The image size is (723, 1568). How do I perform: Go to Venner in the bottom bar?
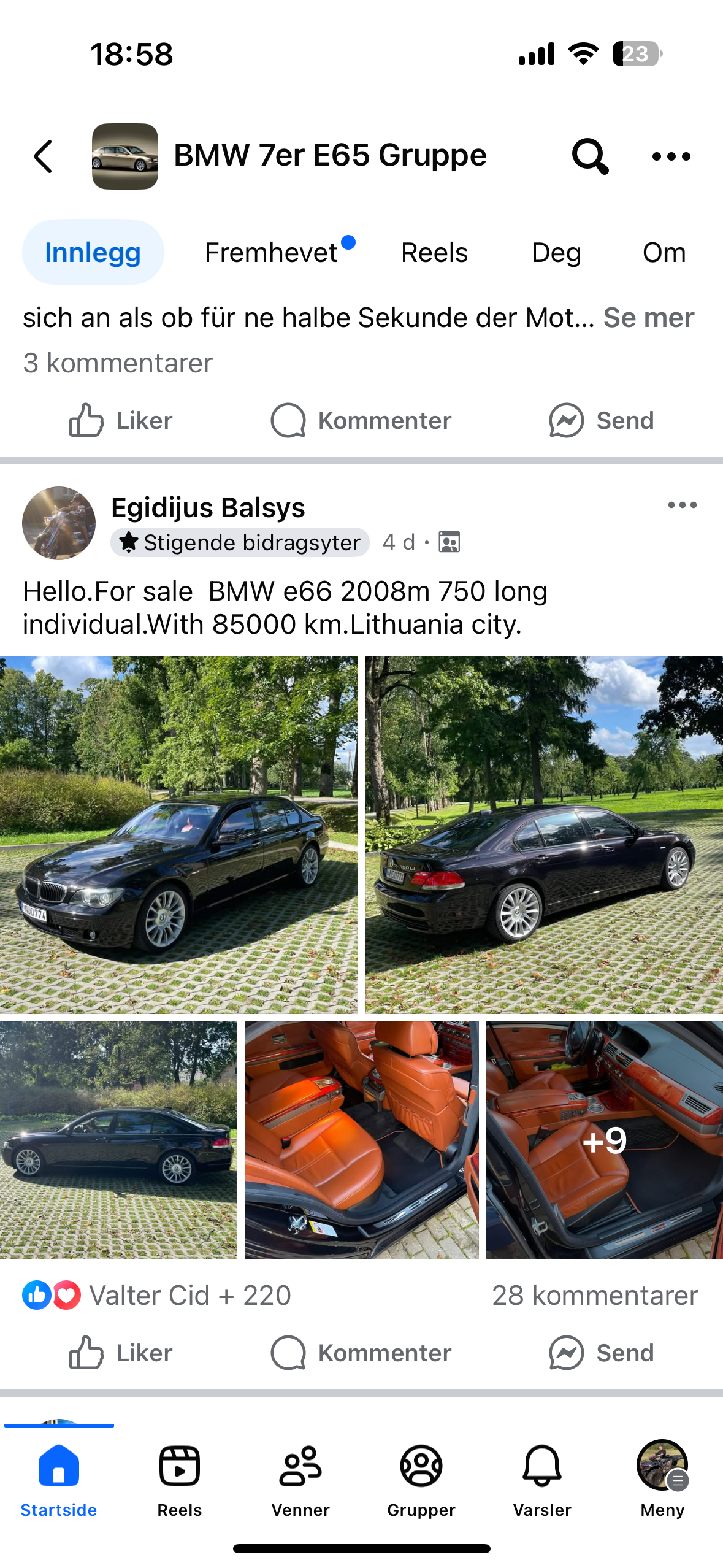click(x=300, y=1478)
